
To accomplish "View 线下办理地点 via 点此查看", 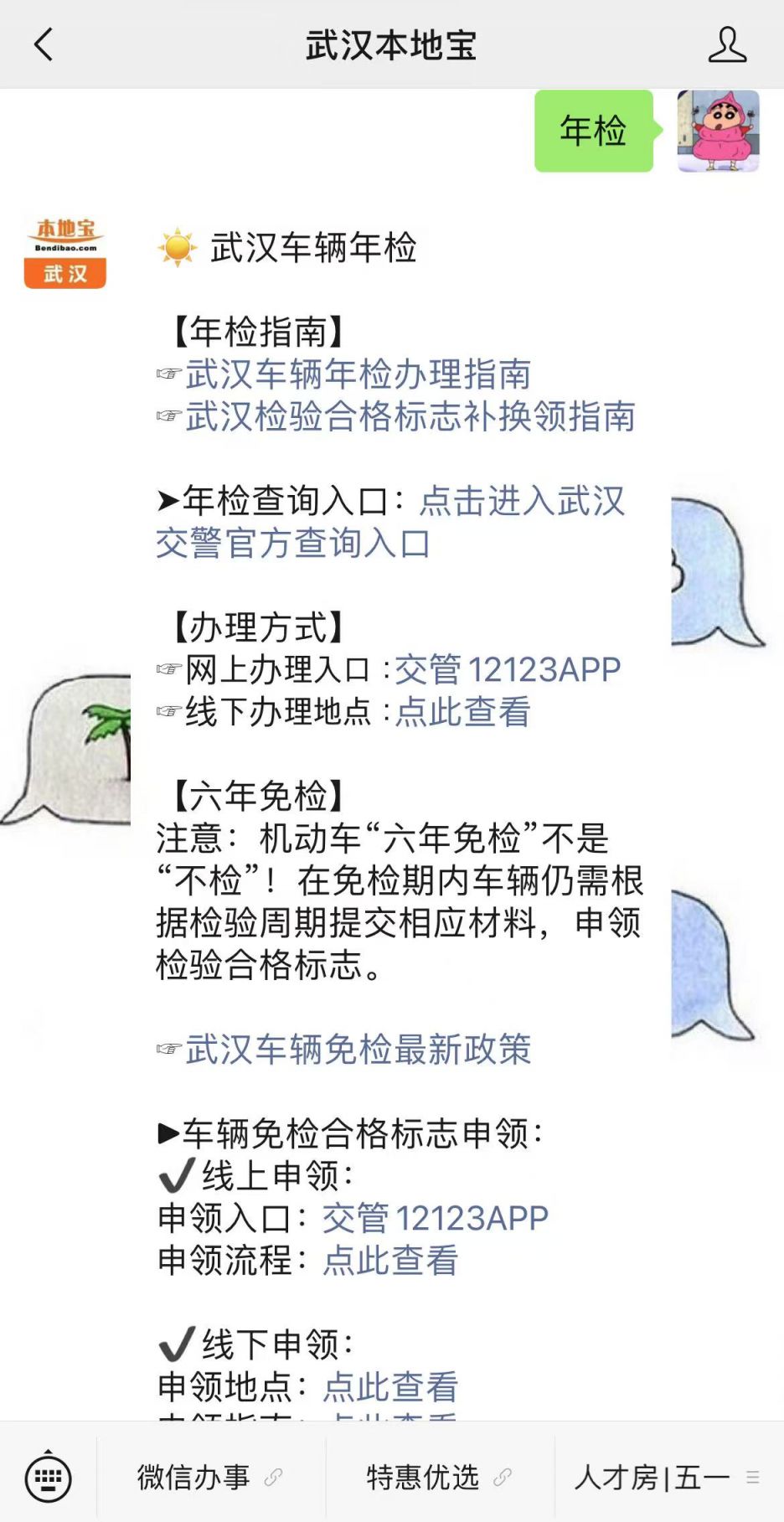I will (x=462, y=712).
